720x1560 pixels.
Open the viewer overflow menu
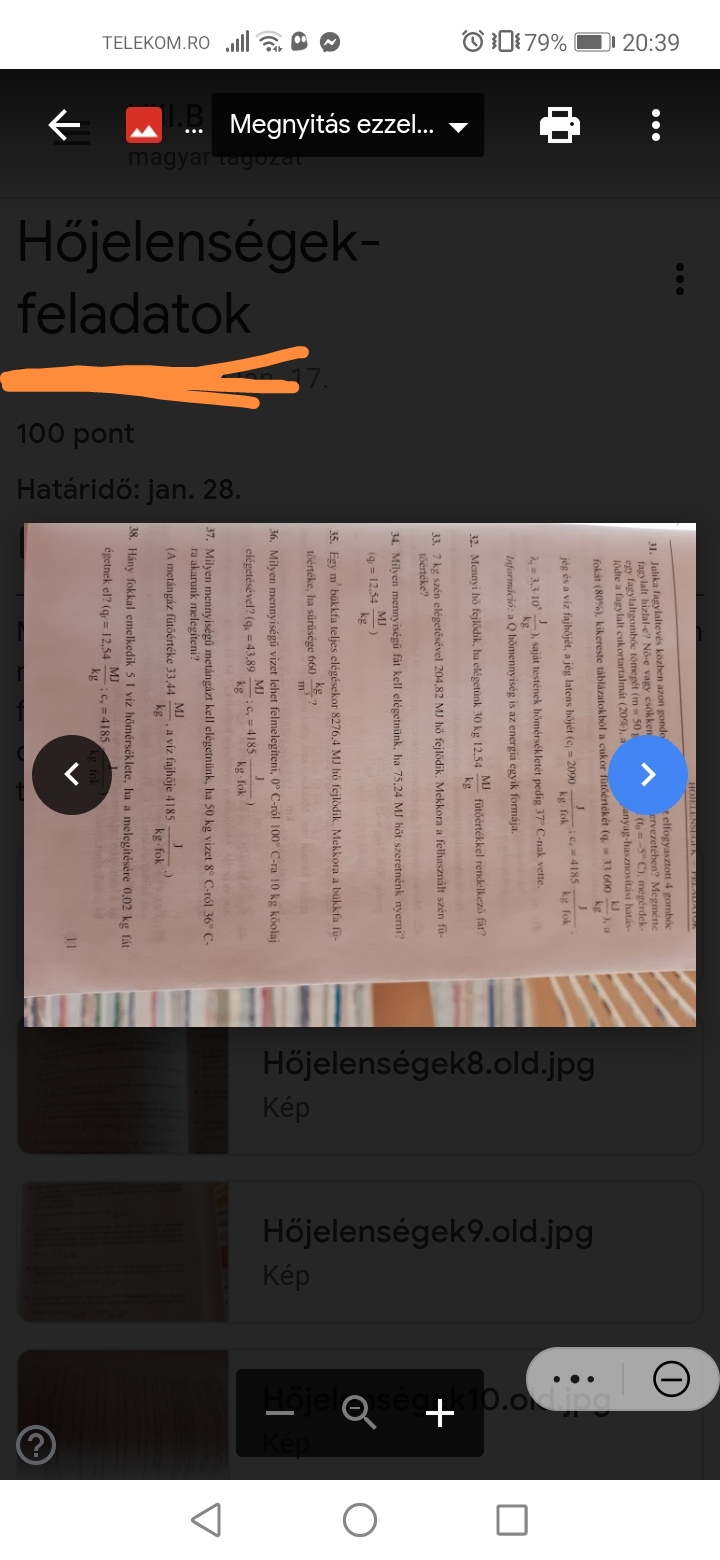pyautogui.click(x=656, y=125)
